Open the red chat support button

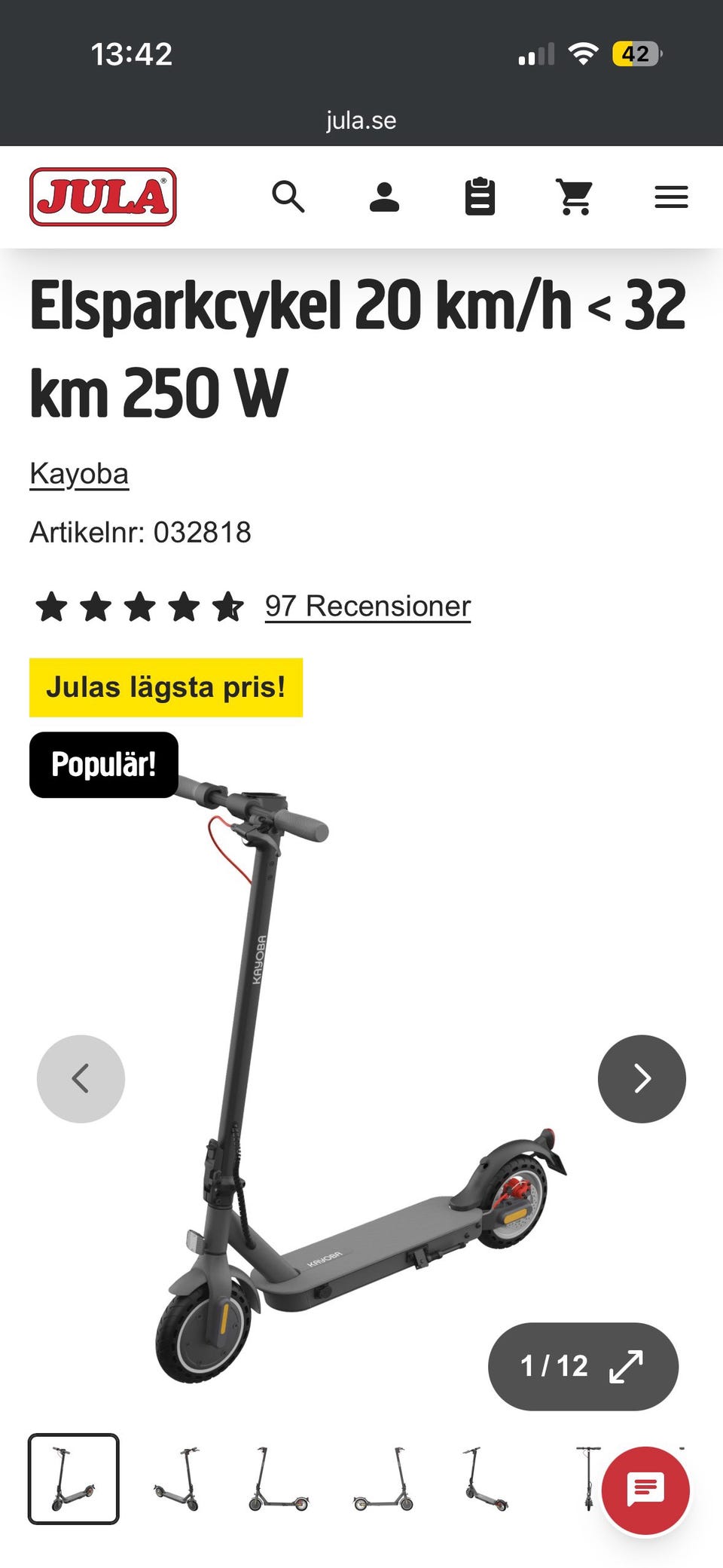click(645, 1490)
